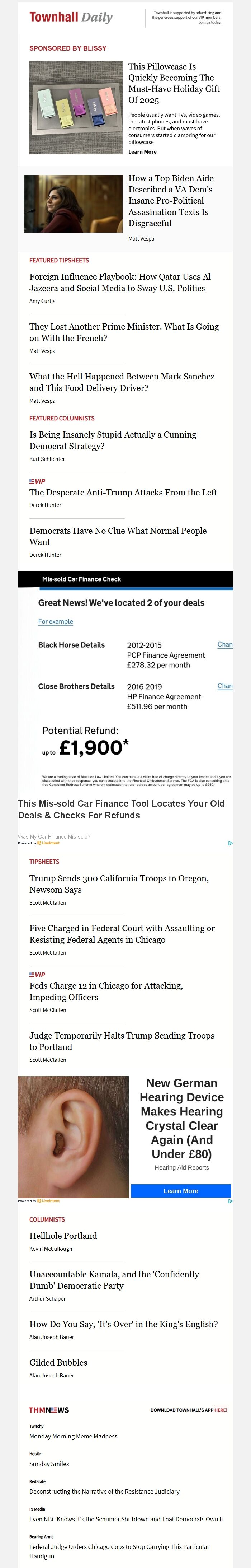Tap Learn More under the Blissy pillowcase ad
Viewport: 251px width, 1568px height.
(142, 151)
